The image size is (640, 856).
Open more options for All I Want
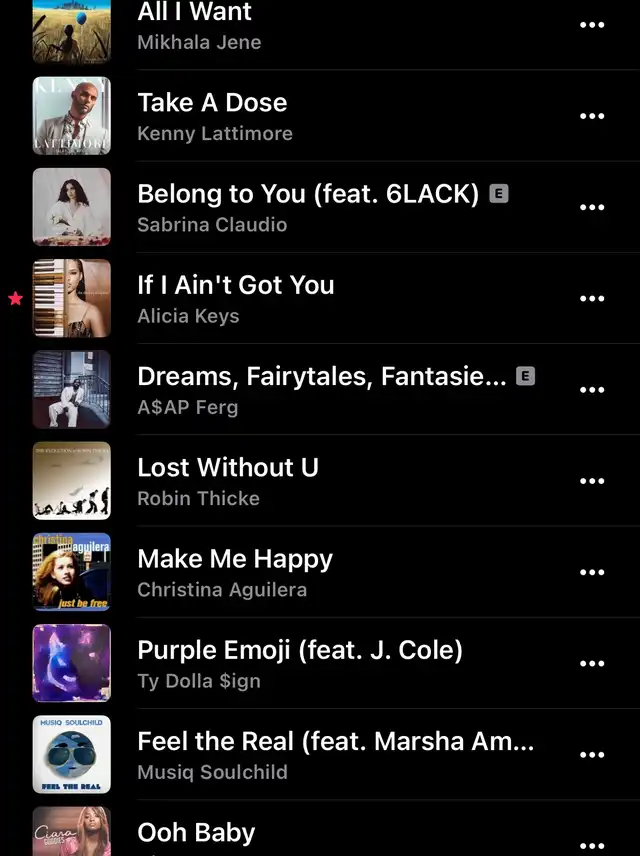(x=592, y=25)
